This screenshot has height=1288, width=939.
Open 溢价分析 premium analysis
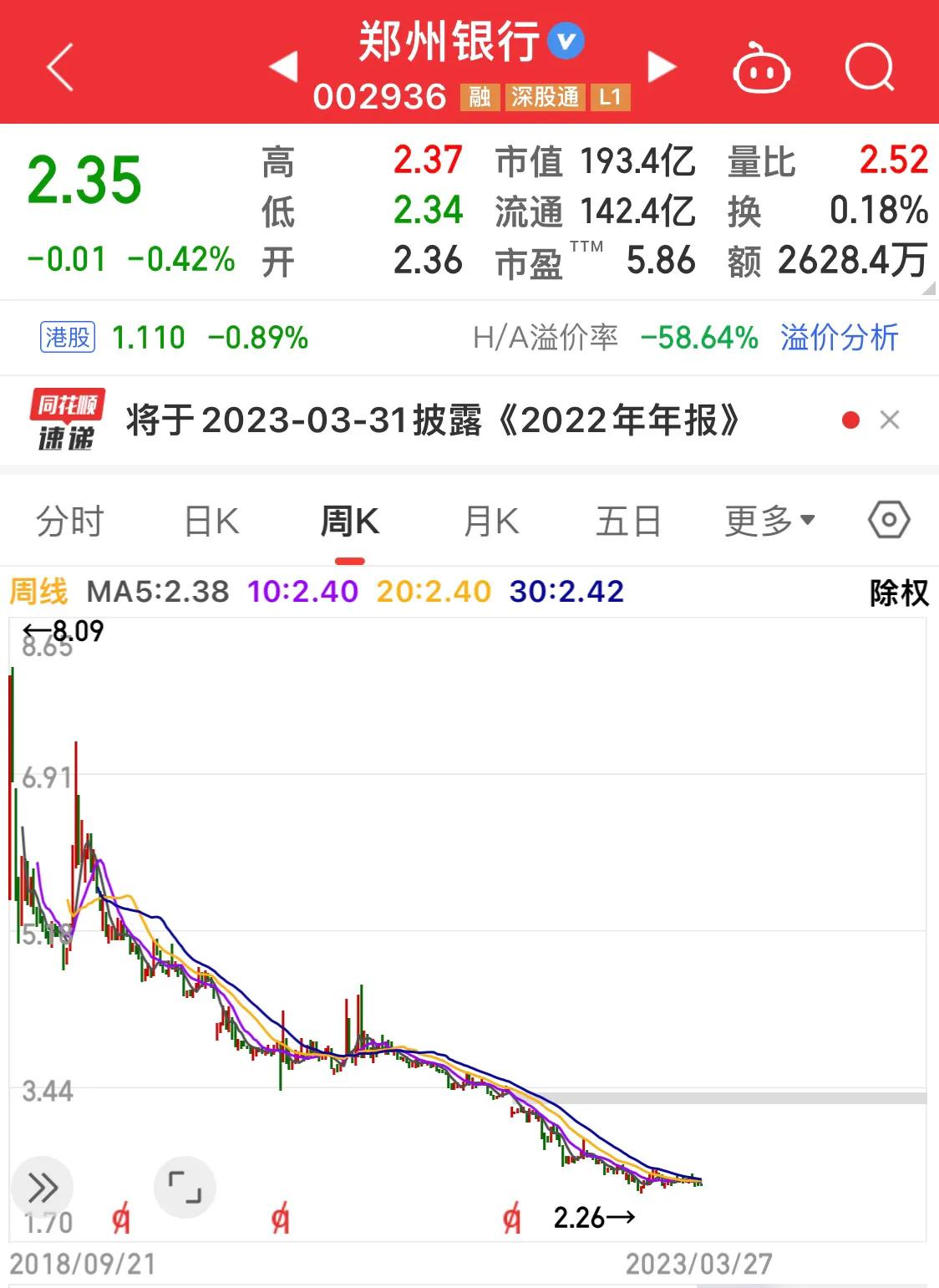[x=839, y=338]
